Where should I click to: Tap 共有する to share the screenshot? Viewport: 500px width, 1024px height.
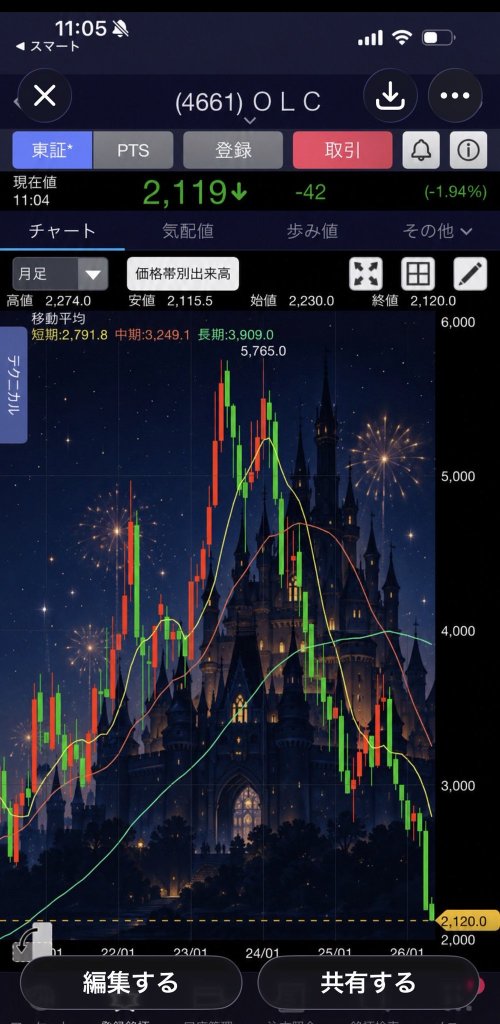(368, 982)
